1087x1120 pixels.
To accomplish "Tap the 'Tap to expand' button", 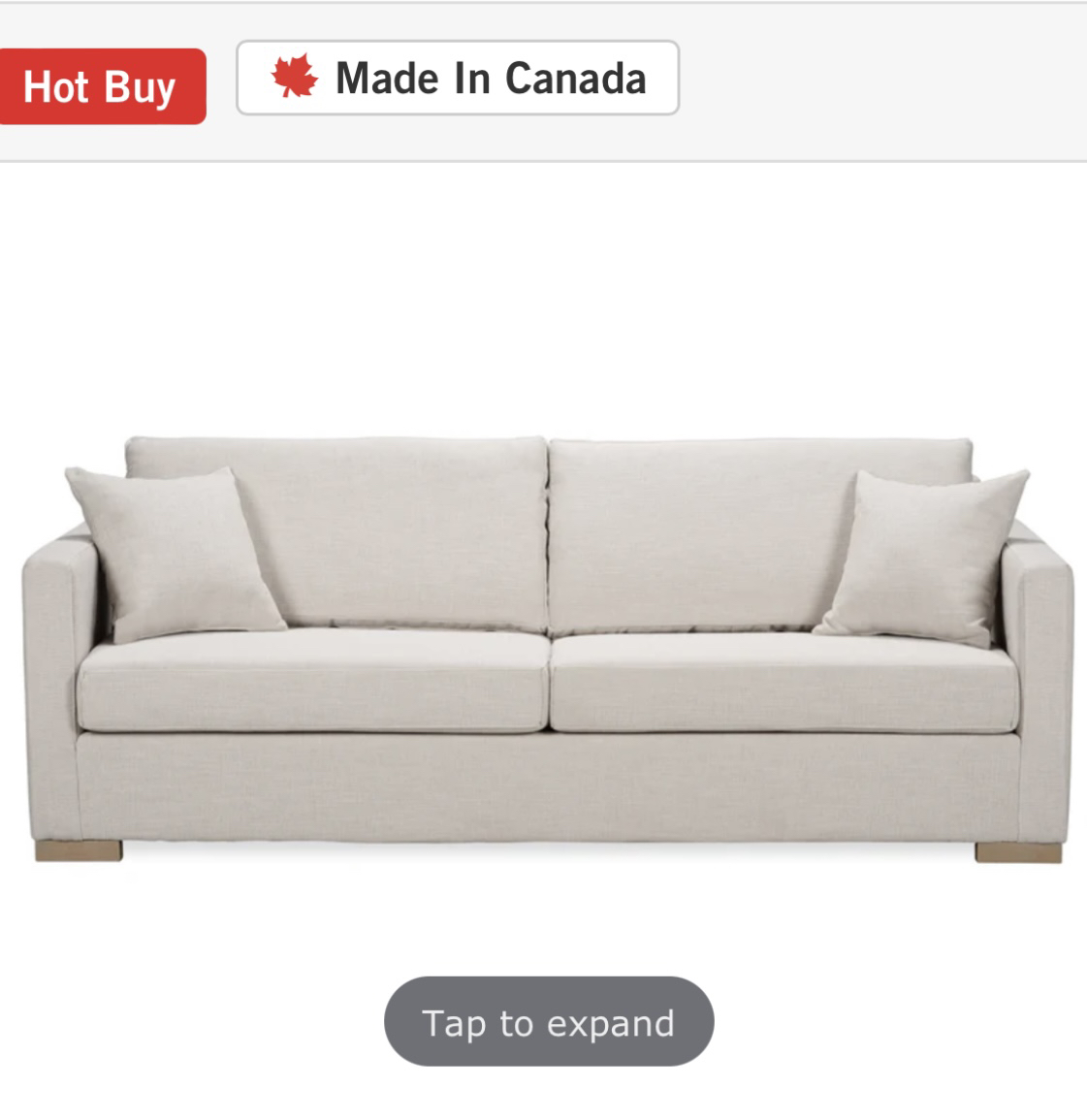I will (x=549, y=1022).
